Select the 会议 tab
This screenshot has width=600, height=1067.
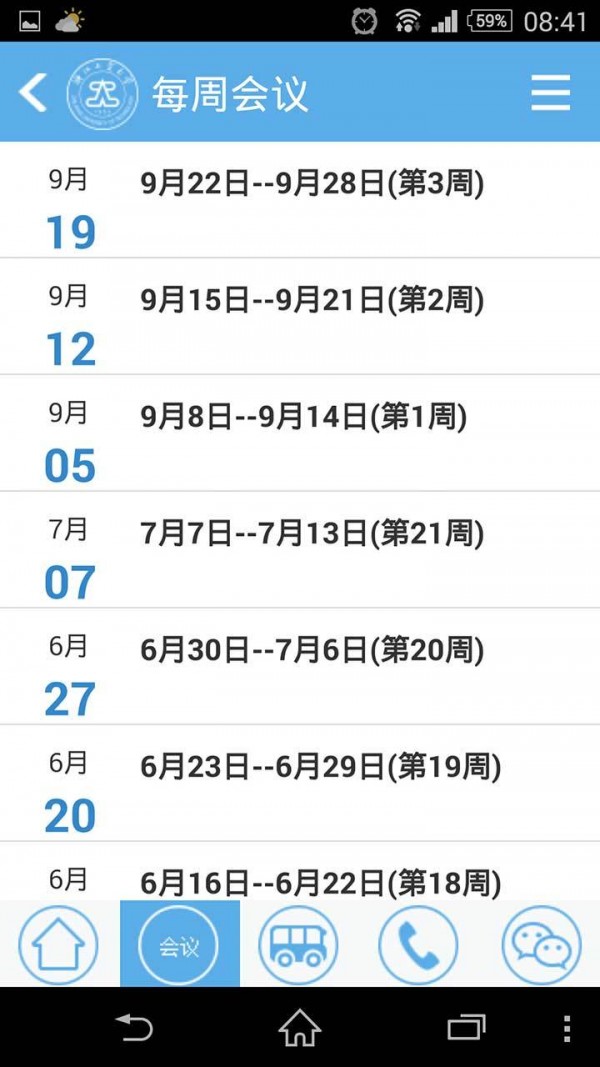[180, 944]
